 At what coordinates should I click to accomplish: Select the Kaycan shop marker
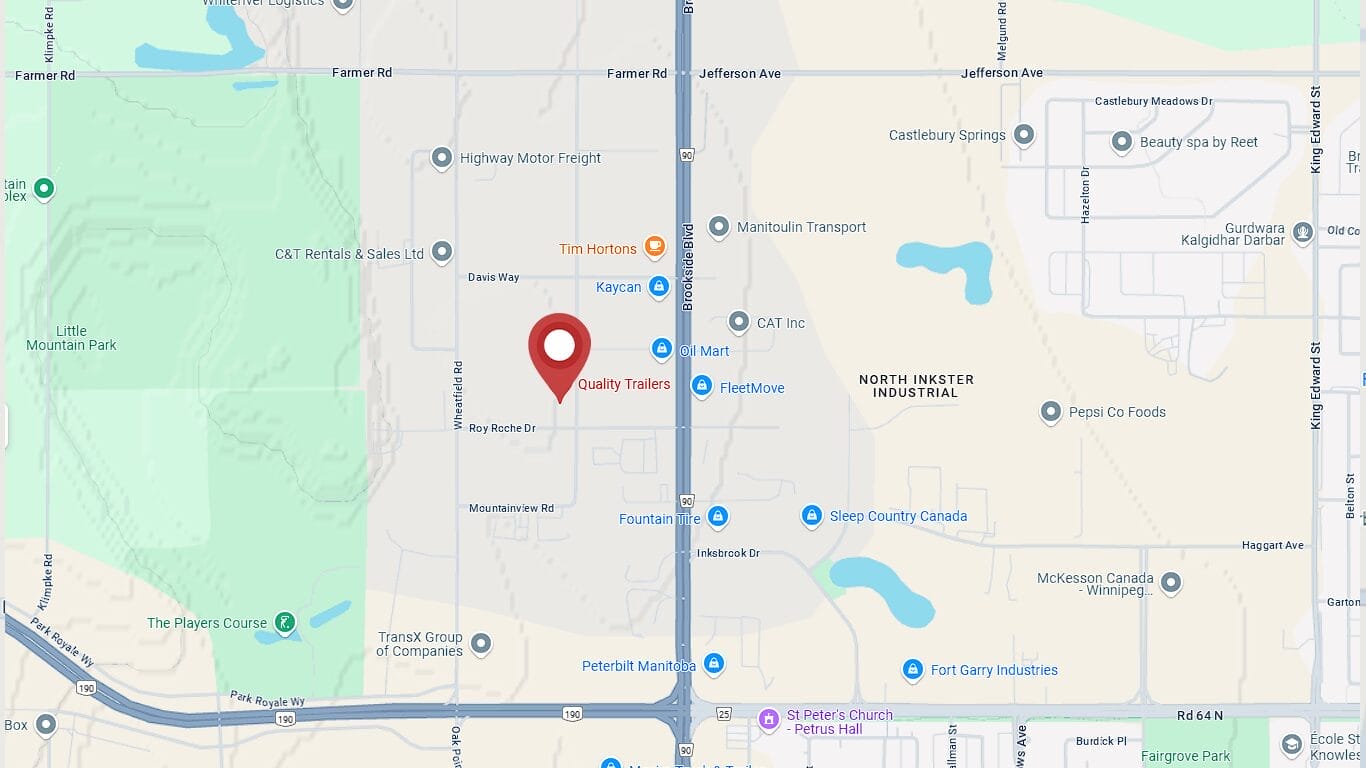click(658, 287)
